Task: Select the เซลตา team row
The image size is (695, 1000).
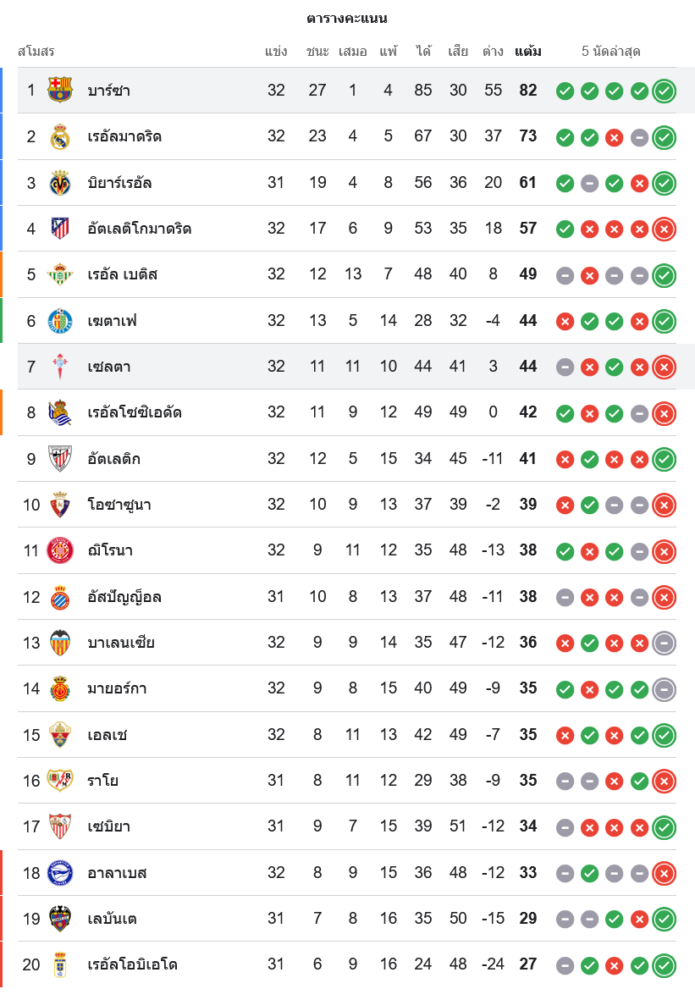Action: click(x=109, y=367)
